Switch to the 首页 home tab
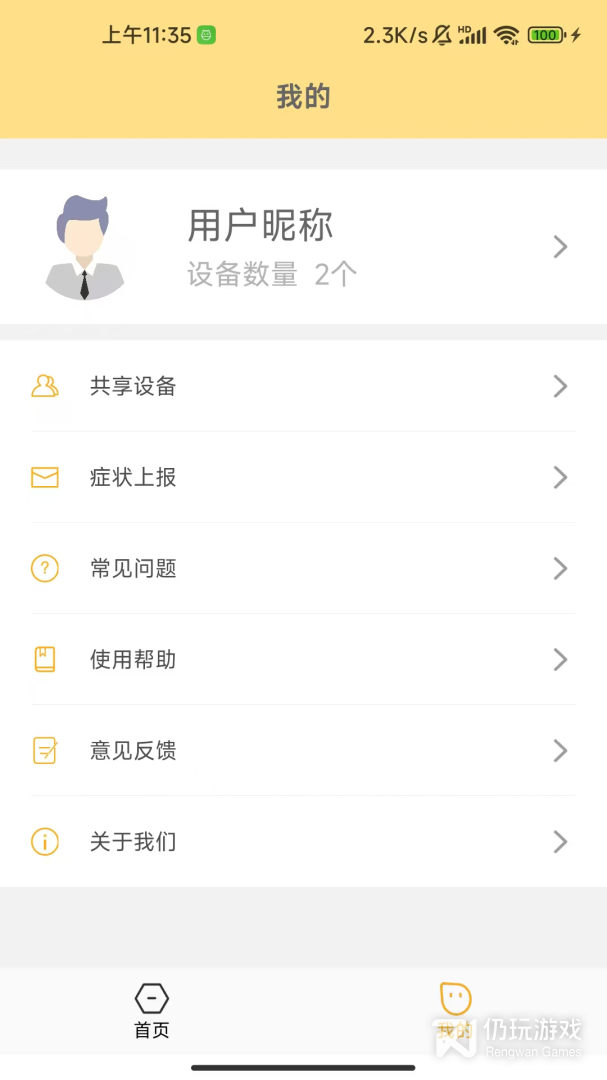The width and height of the screenshot is (607, 1080). (x=152, y=1010)
